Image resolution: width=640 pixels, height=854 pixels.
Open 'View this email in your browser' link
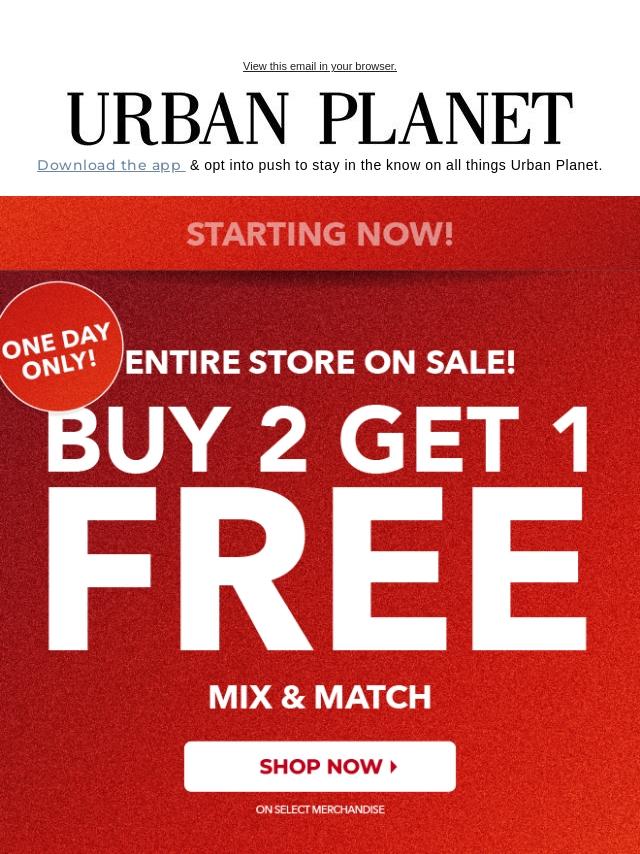click(x=319, y=66)
